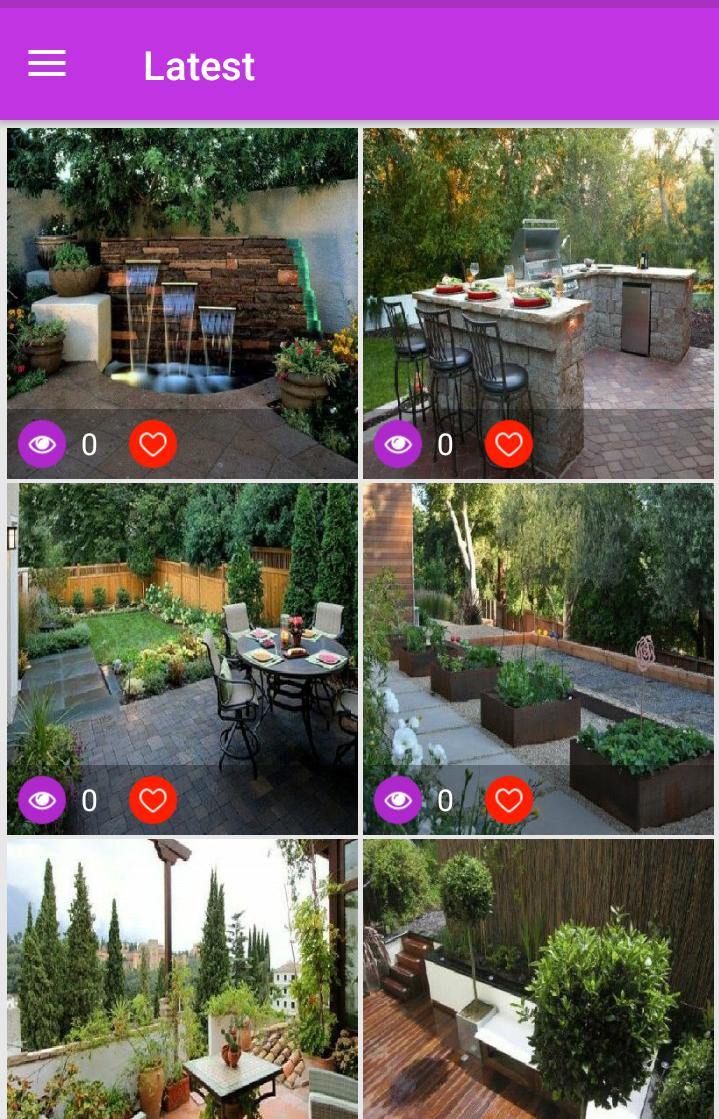Open the hamburger drawer menu

pyautogui.click(x=47, y=65)
